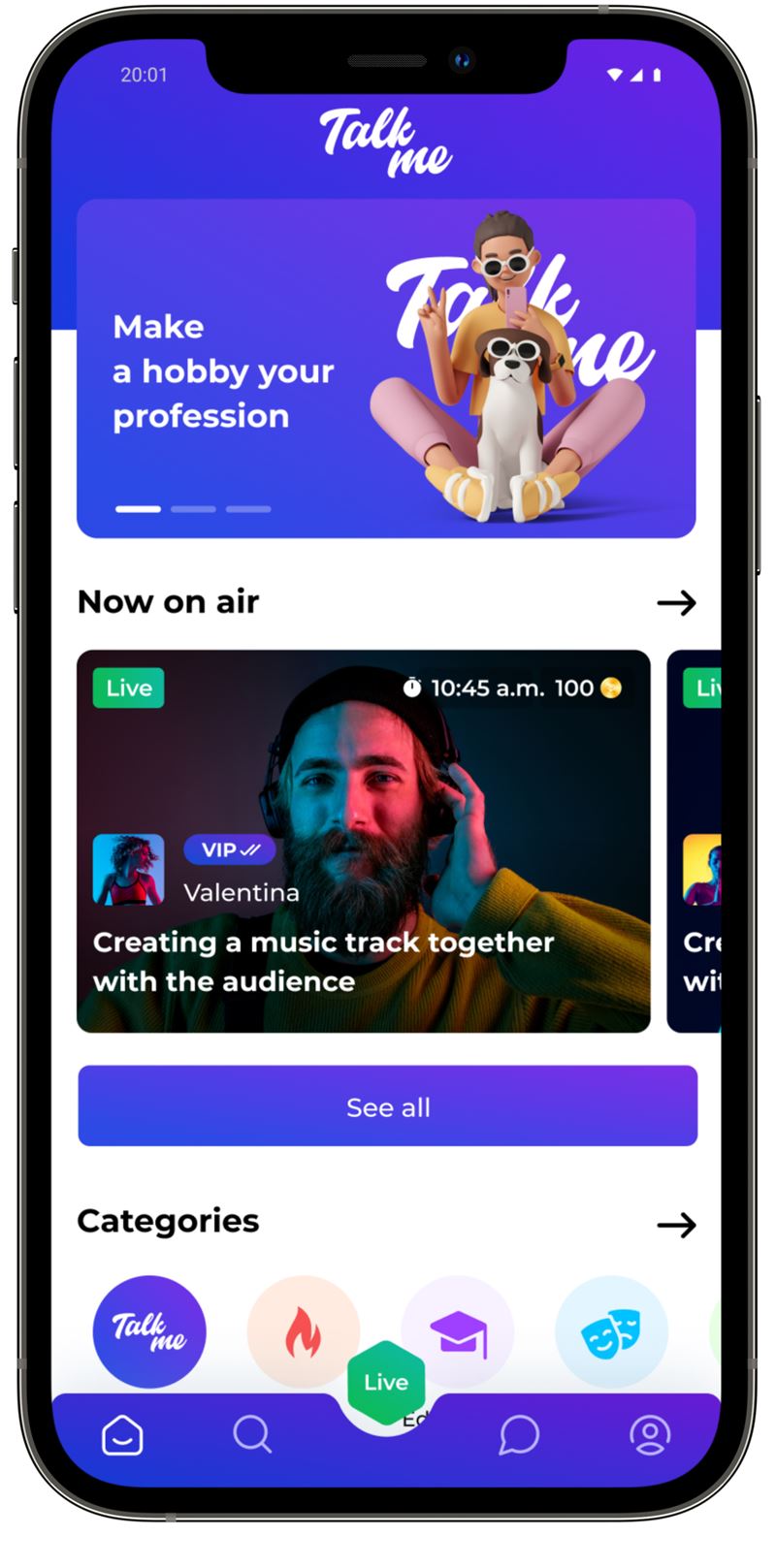This screenshot has height=1568, width=776.
Task: Switch to the search tab
Action: coord(252,1434)
